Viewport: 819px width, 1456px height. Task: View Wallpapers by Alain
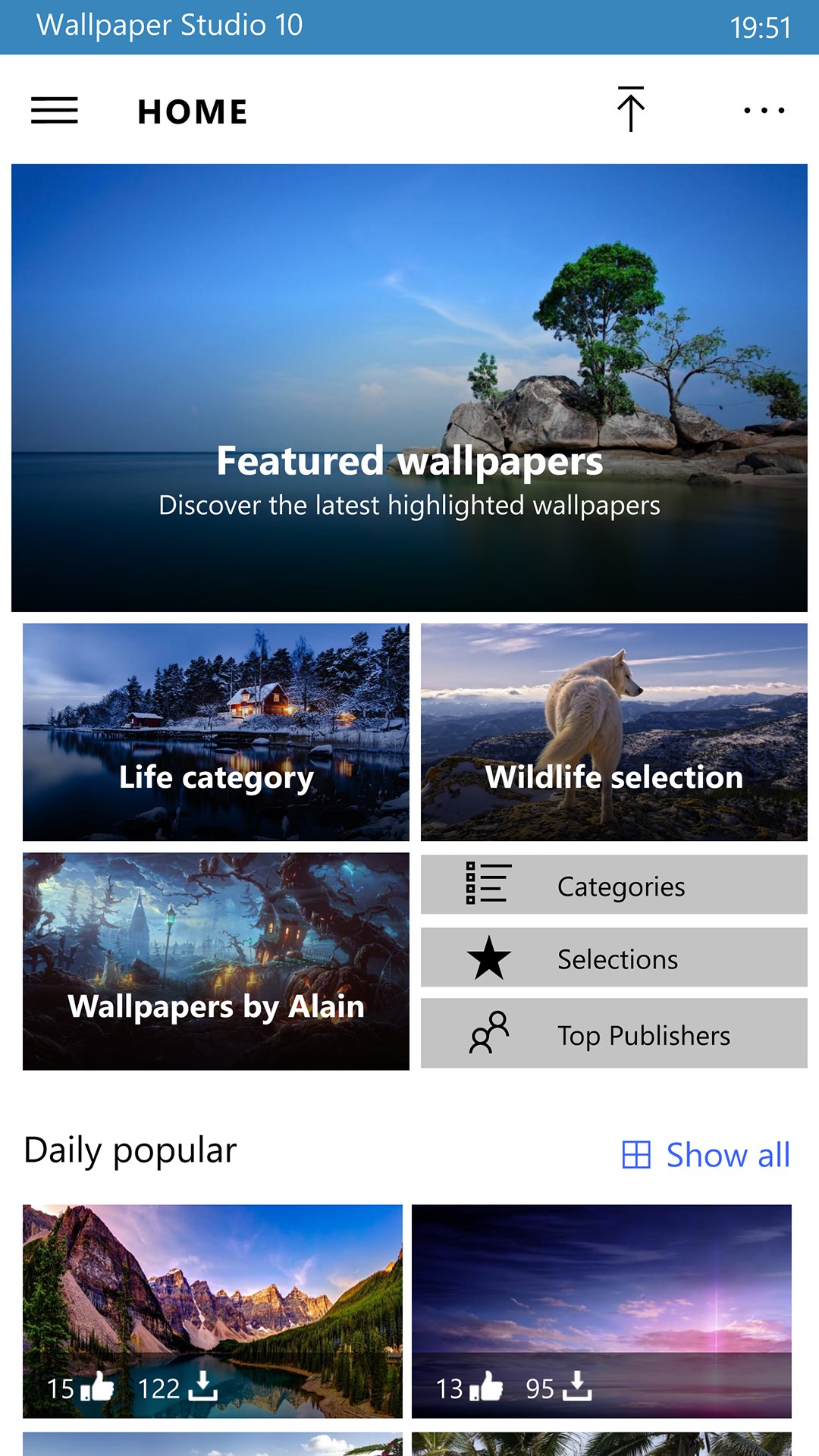coord(216,961)
